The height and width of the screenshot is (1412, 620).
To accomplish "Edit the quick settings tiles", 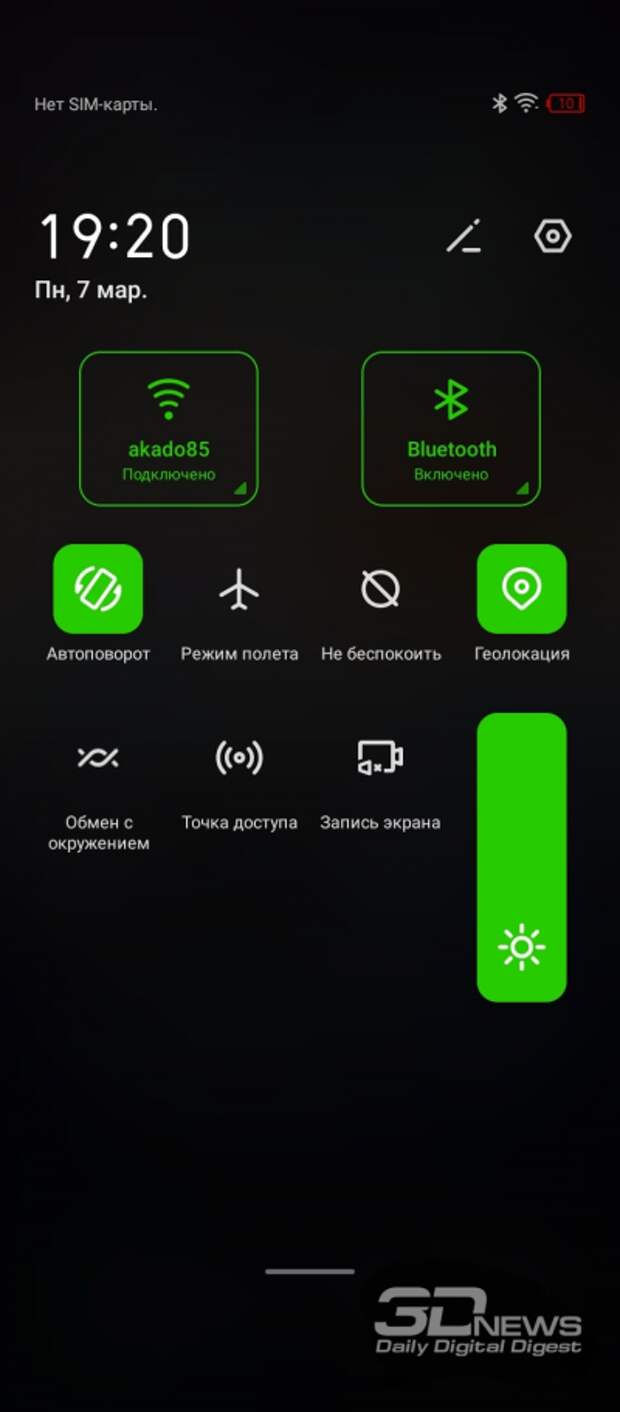I will [x=463, y=237].
